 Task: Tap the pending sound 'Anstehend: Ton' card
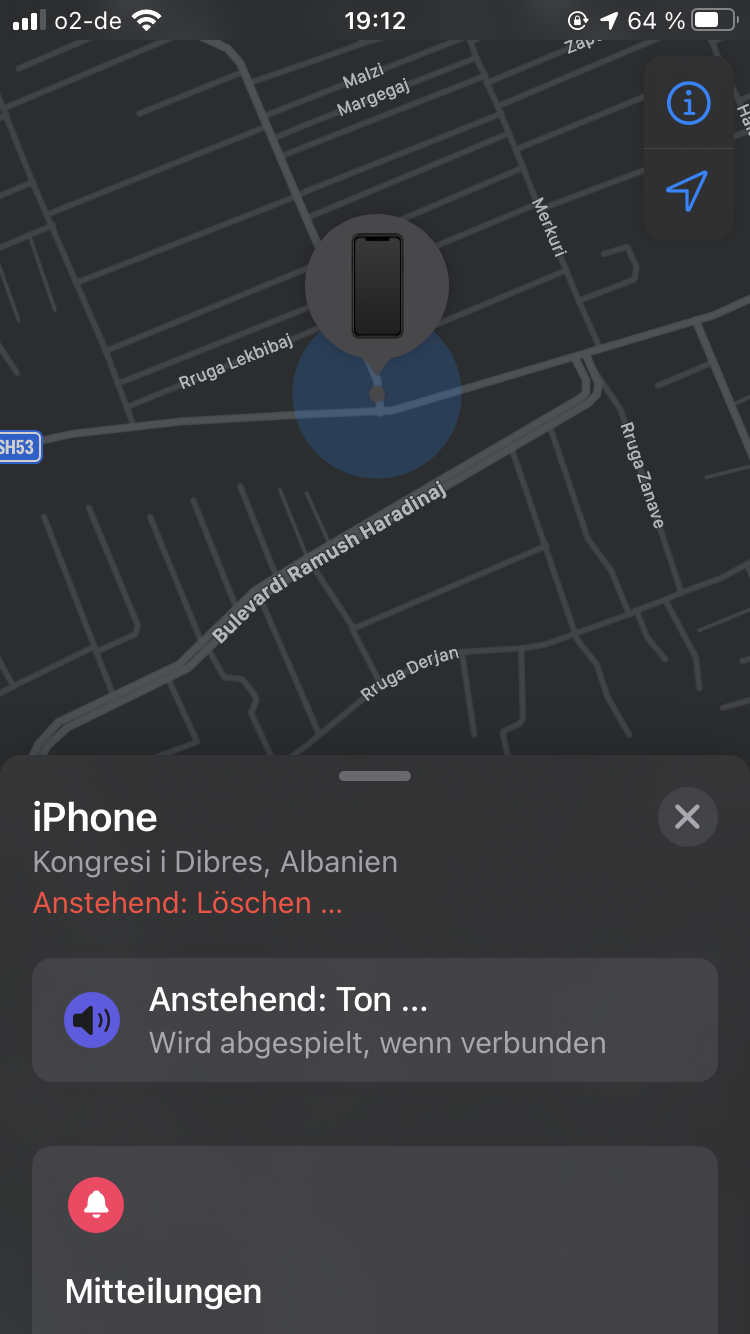tap(375, 1020)
